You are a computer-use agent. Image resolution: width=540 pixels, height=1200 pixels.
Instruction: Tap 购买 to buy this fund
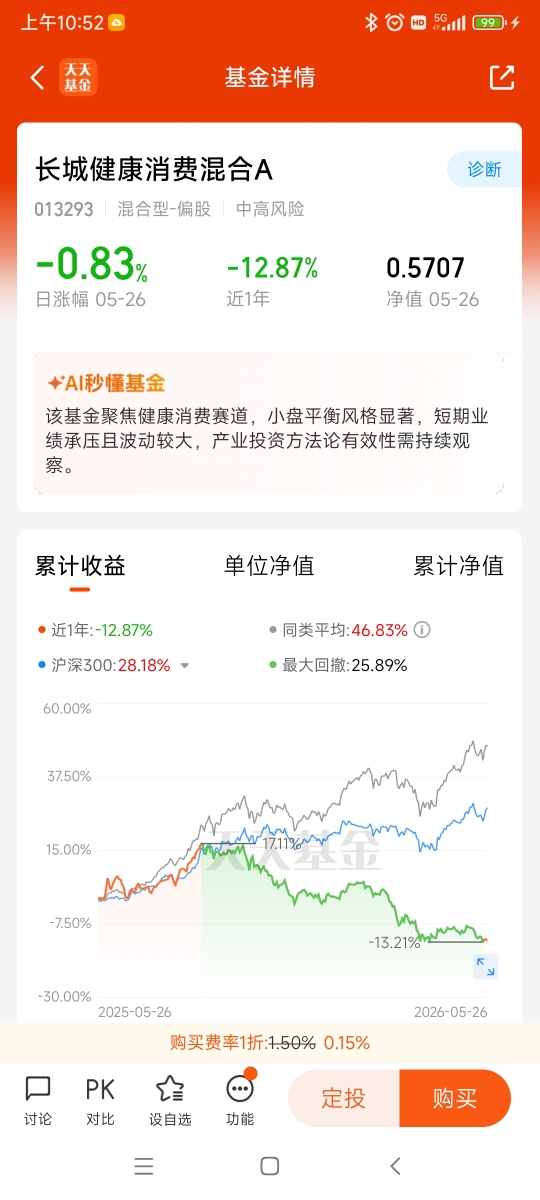pyautogui.click(x=455, y=1098)
